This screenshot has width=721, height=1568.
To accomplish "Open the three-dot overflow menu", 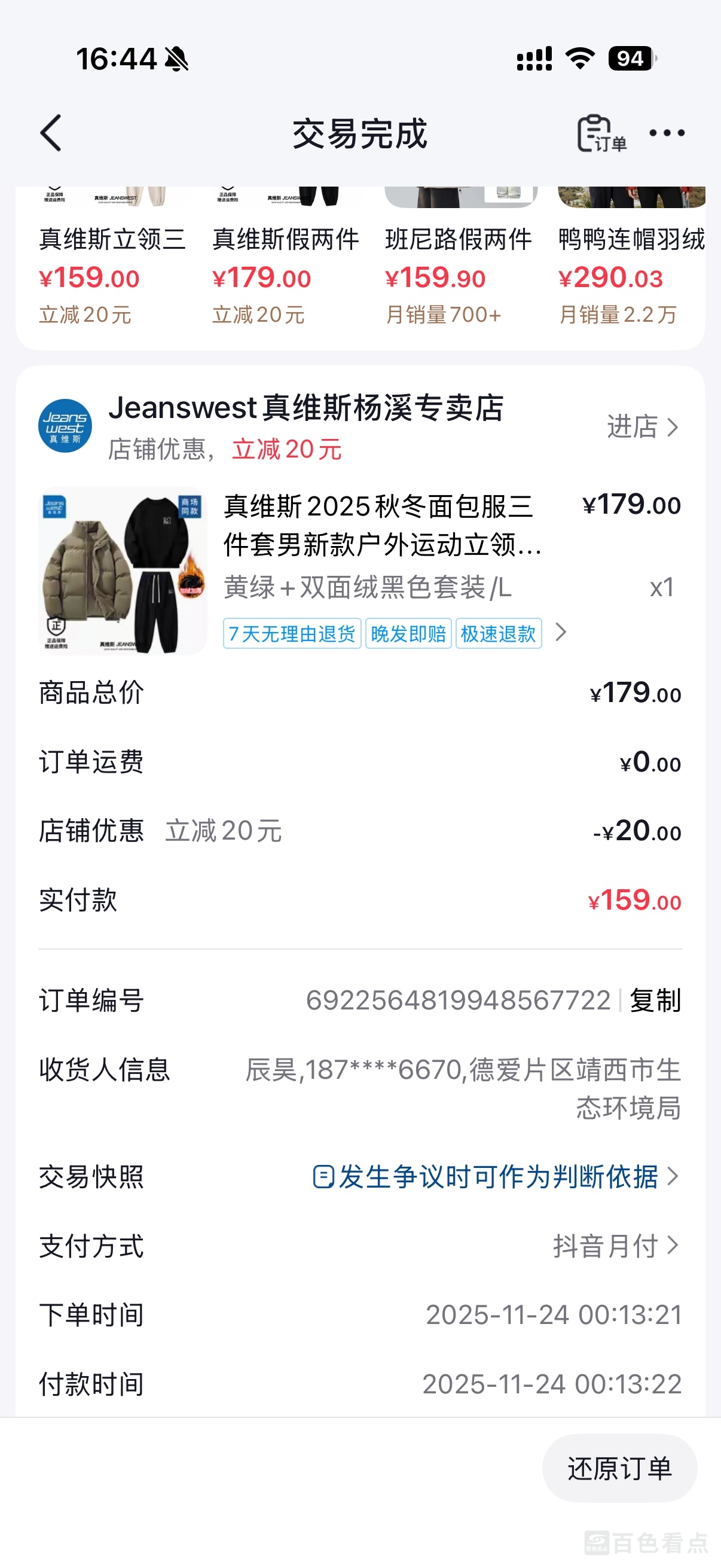I will coord(666,133).
